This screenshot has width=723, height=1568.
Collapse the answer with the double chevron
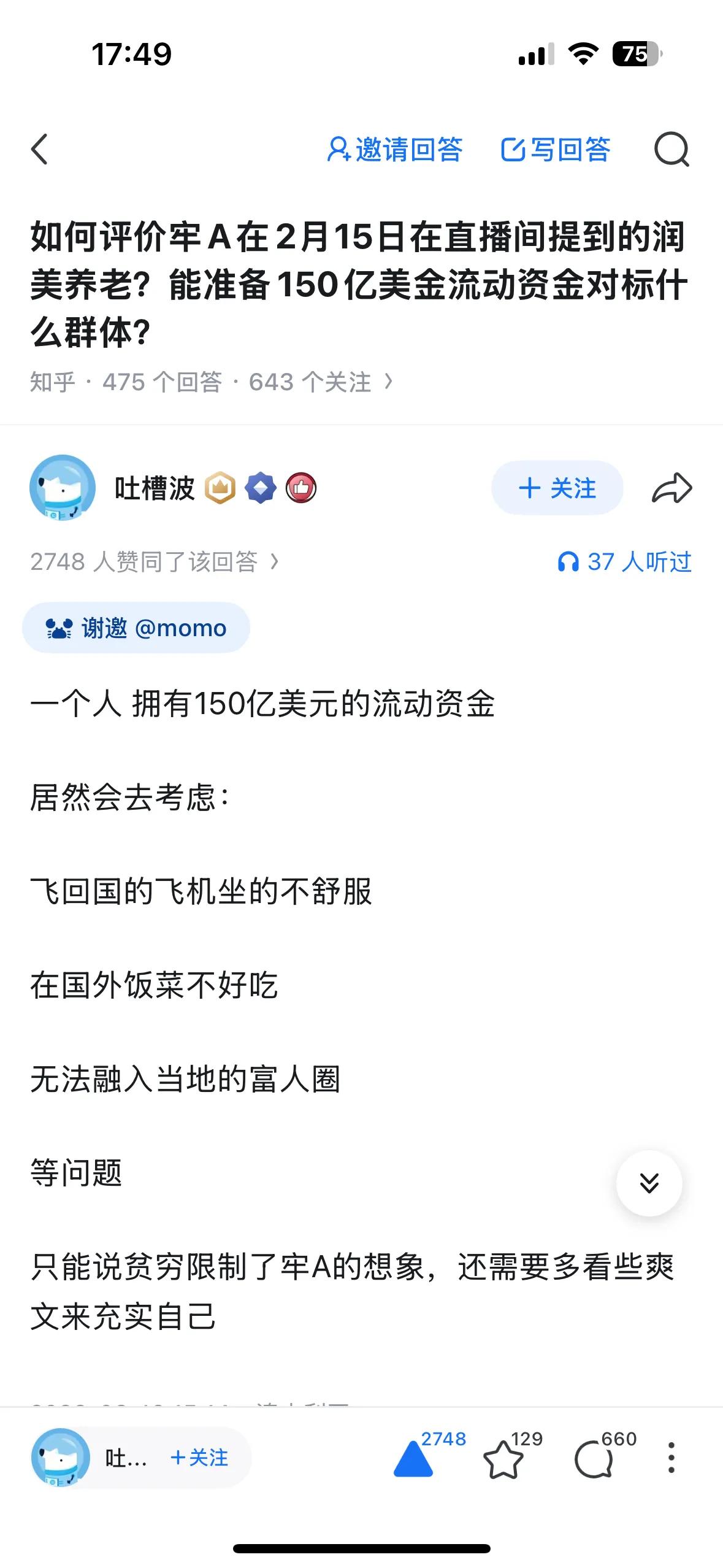[x=648, y=1184]
